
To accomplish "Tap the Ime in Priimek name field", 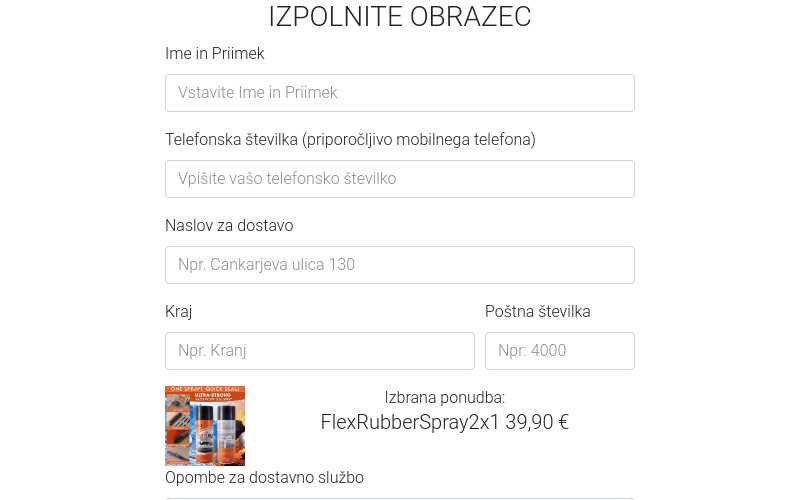I will click(399, 93).
